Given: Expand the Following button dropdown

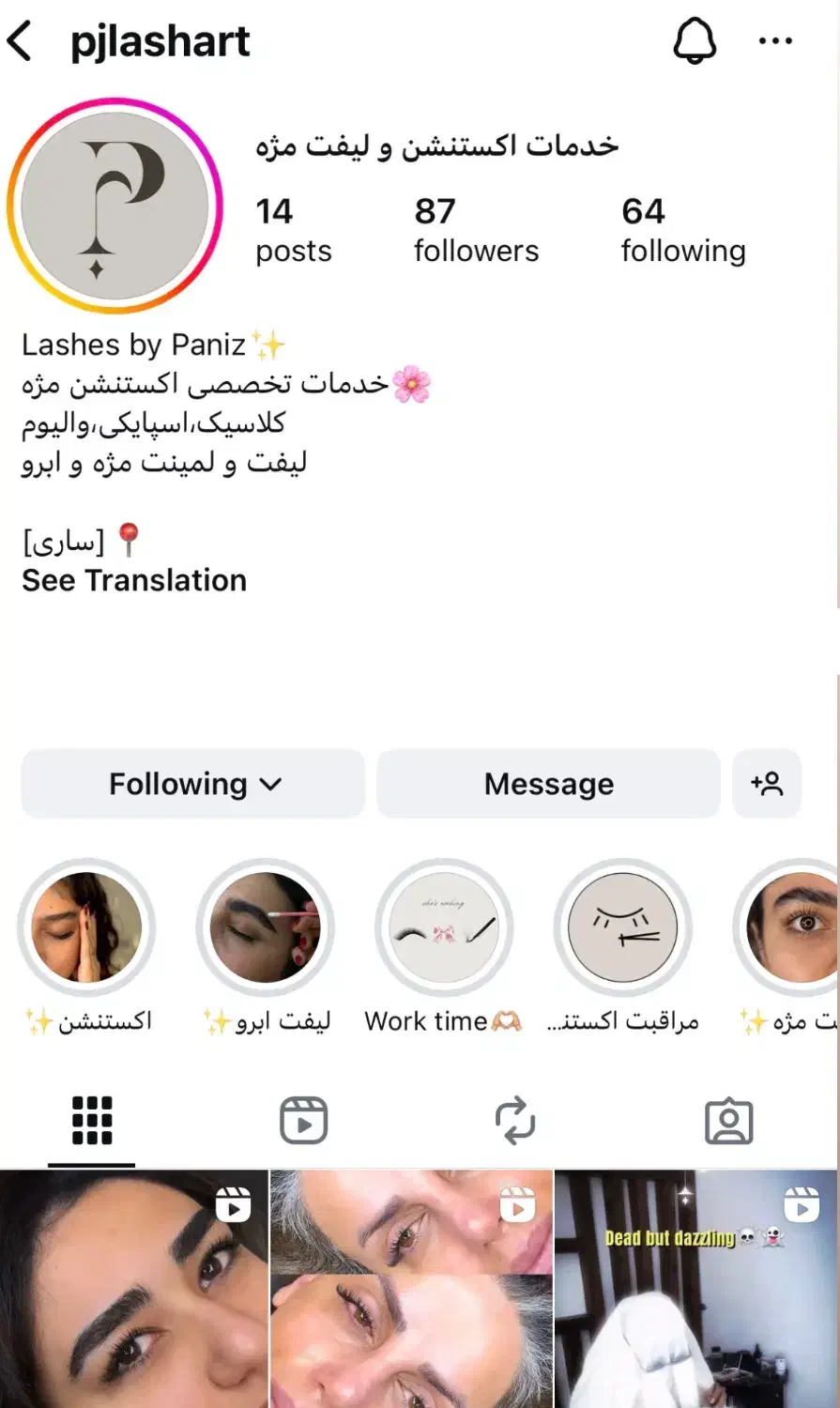Looking at the screenshot, I should coord(192,784).
